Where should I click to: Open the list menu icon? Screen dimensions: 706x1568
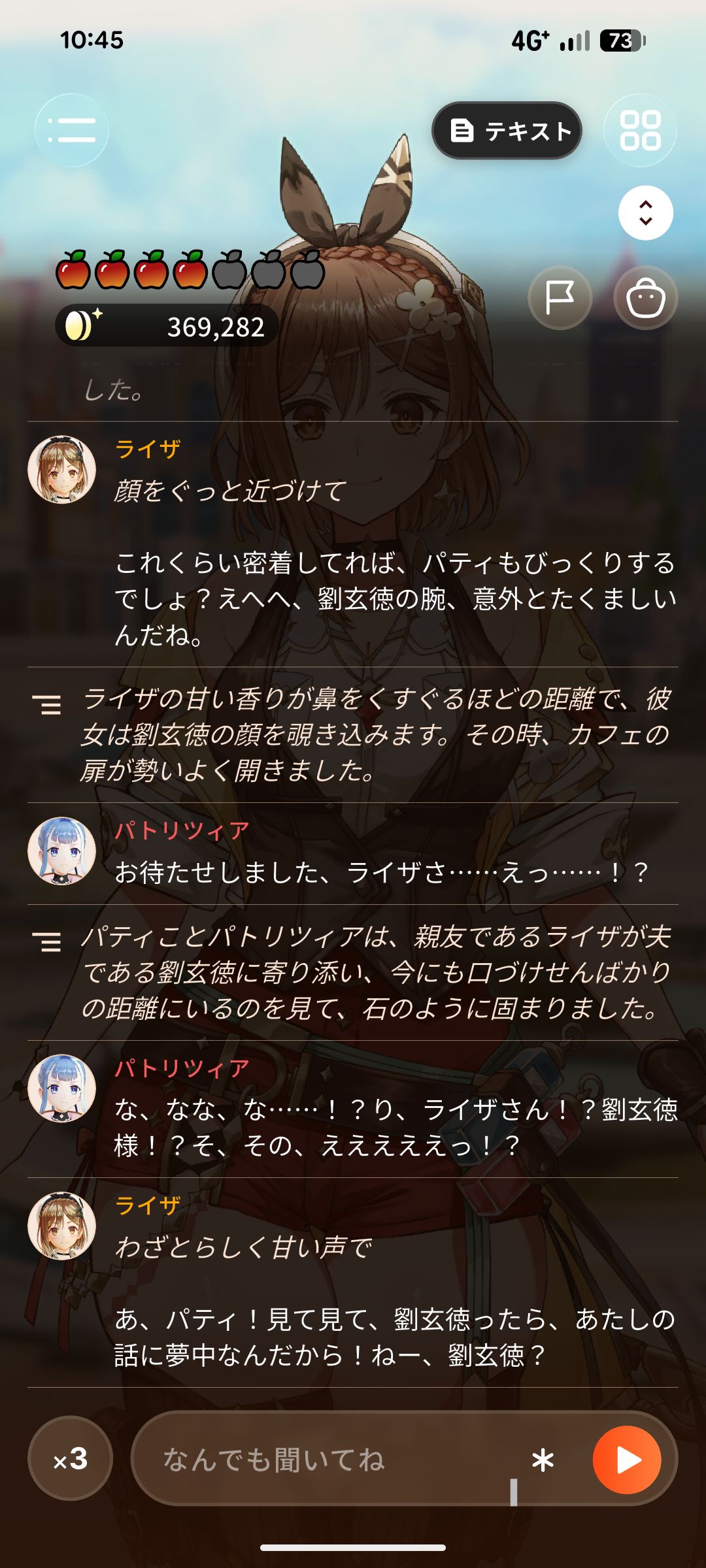click(72, 130)
